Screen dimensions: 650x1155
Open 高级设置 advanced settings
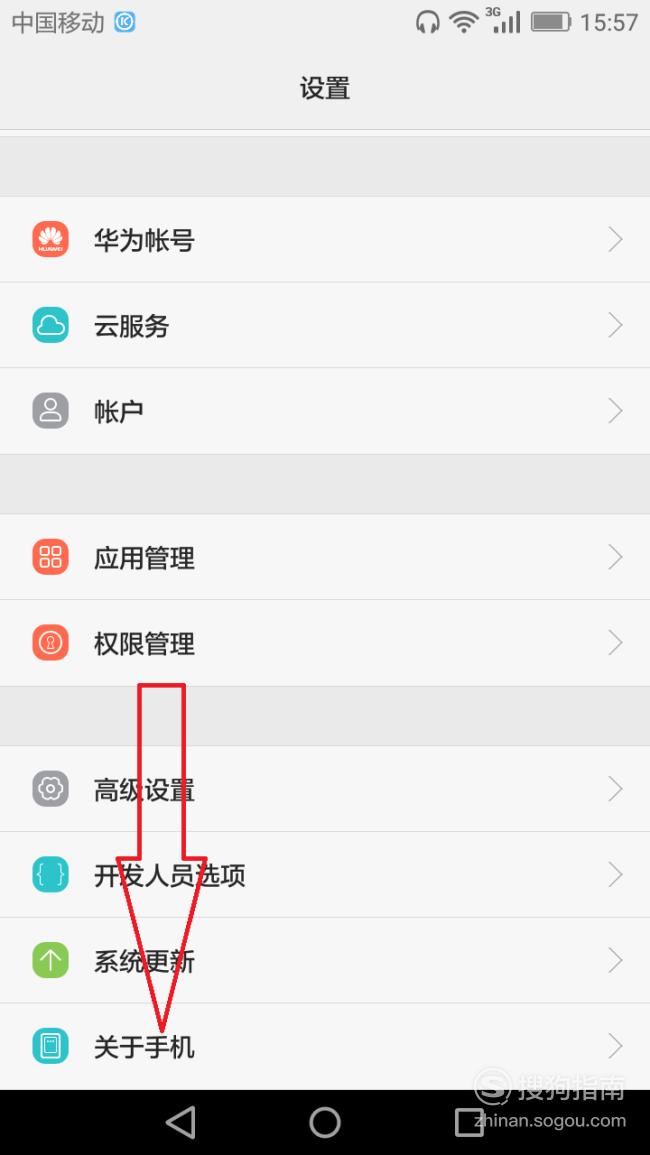pos(325,789)
